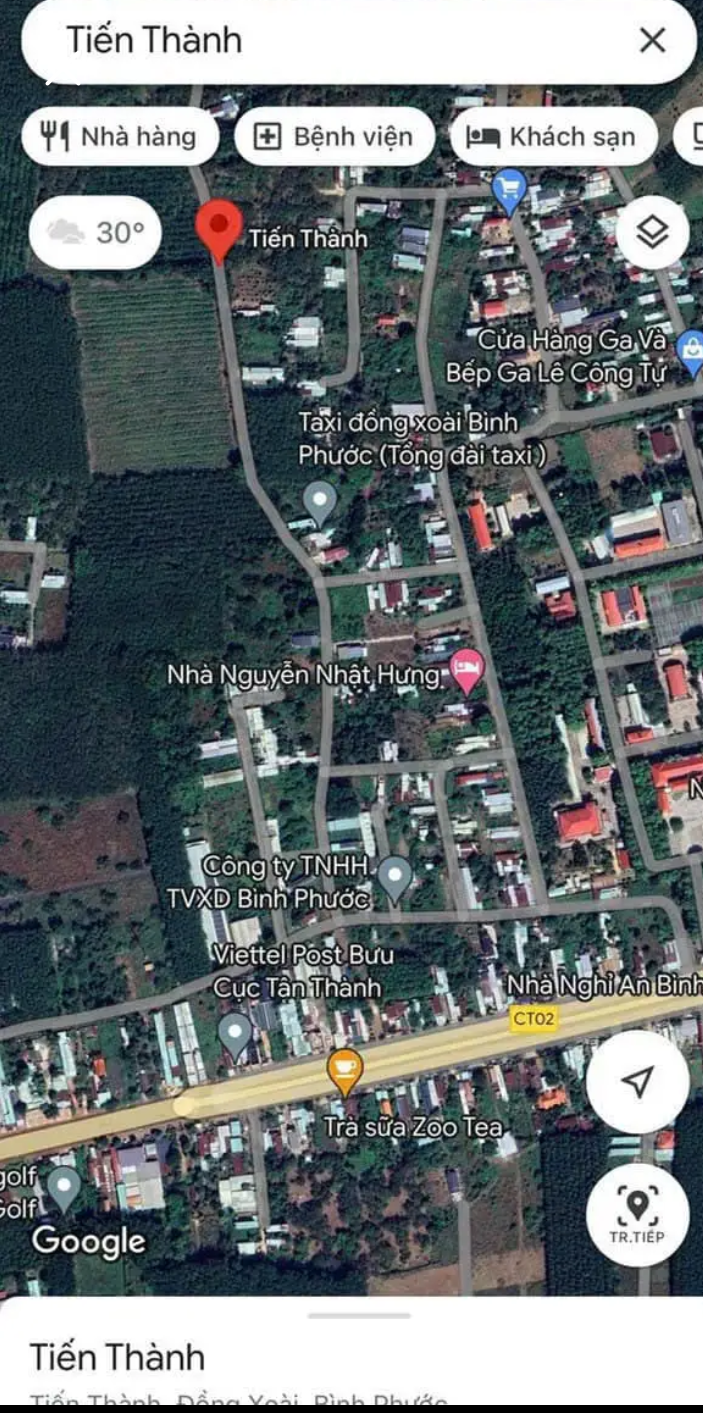Open the TR.TIẾP live view button
Image resolution: width=703 pixels, height=1413 pixels.
coord(637,1213)
